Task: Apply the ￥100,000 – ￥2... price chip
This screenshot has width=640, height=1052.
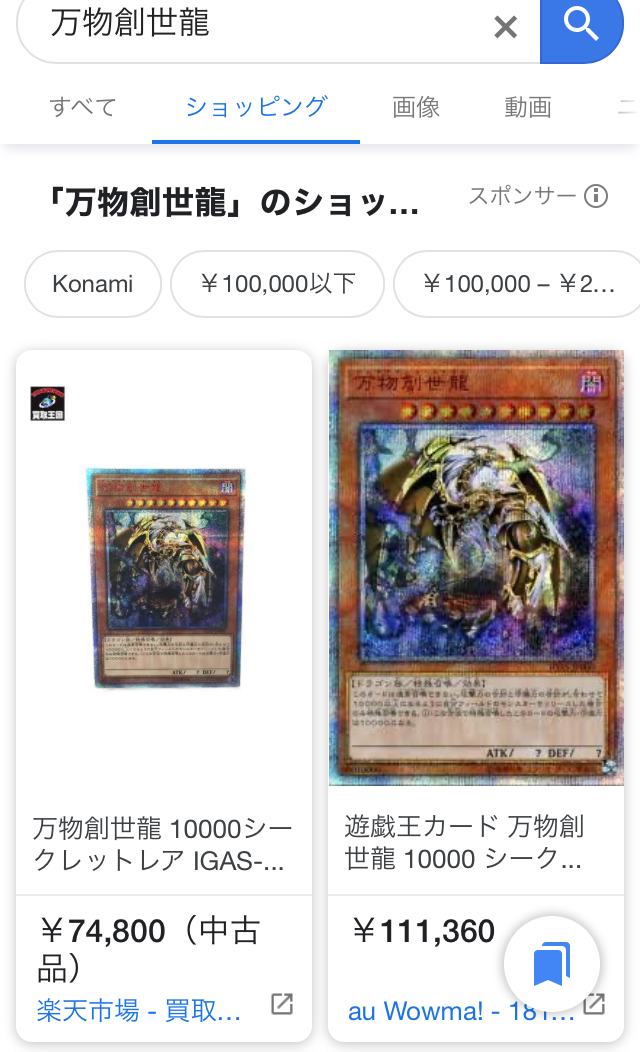Action: 518,284
